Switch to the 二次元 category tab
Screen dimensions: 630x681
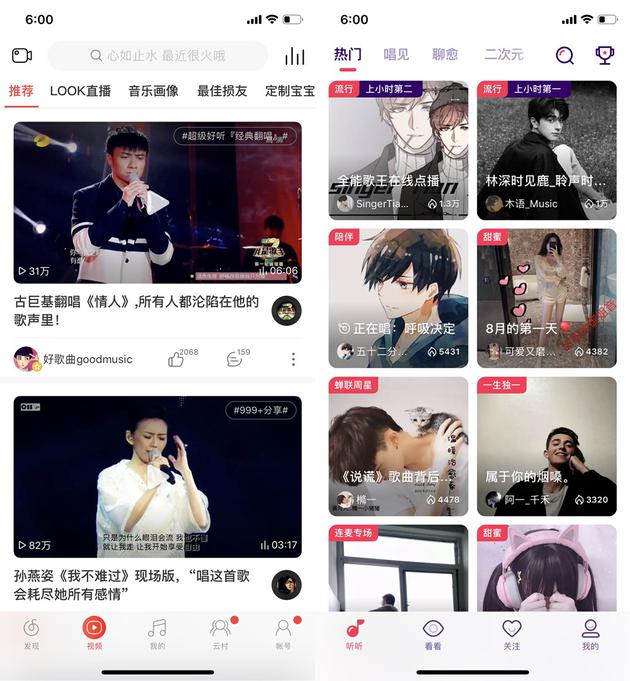pyautogui.click(x=503, y=54)
